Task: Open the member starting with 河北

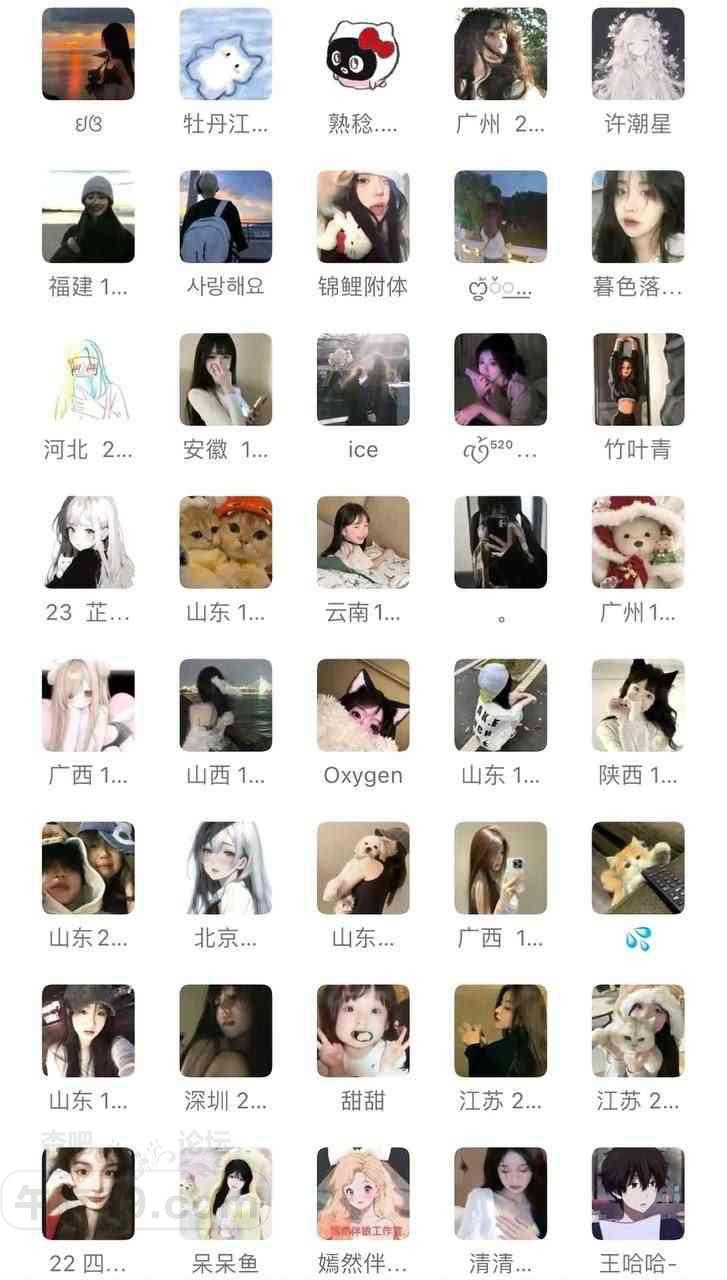Action: (x=88, y=380)
